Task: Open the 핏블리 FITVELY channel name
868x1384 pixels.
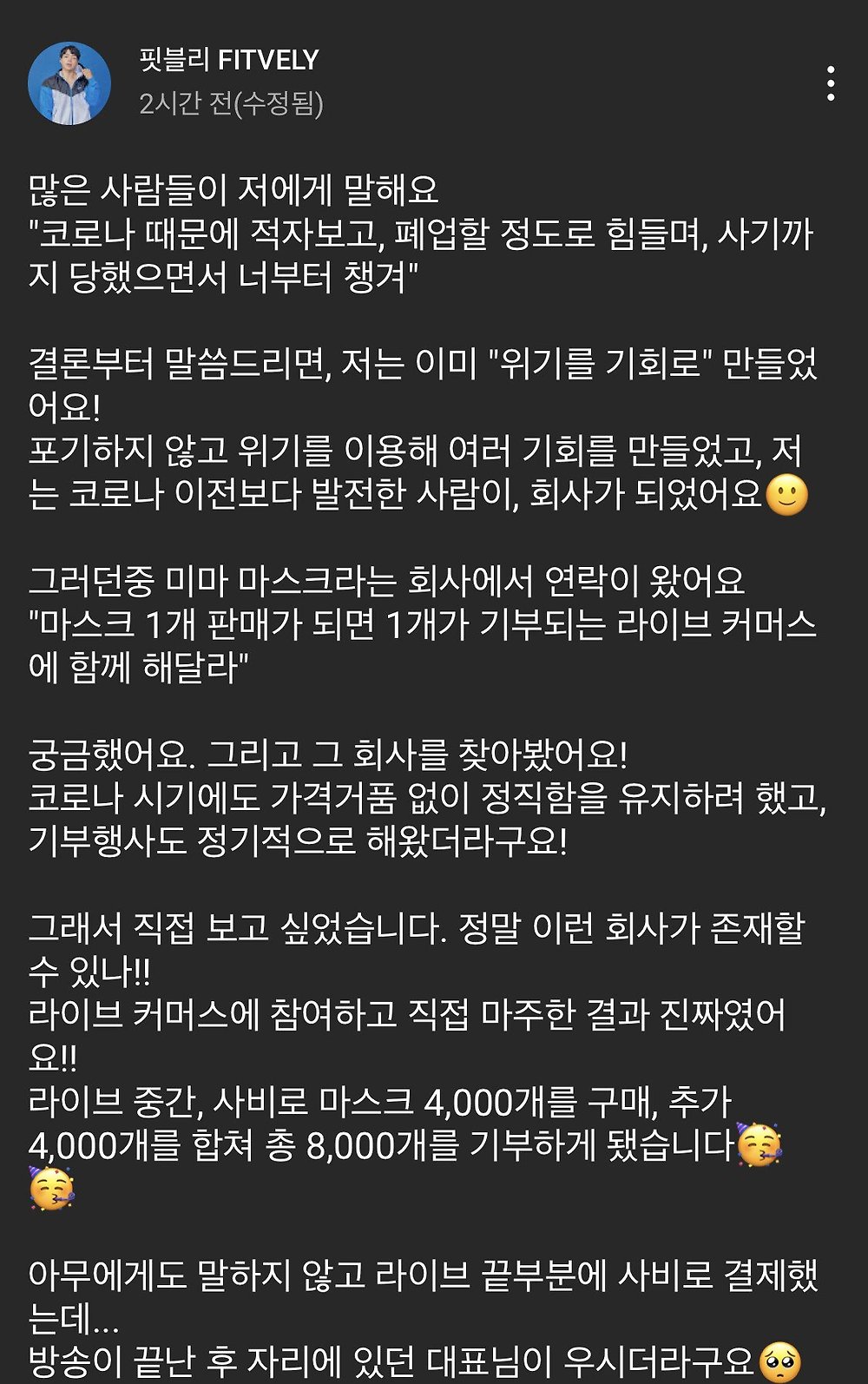Action: pyautogui.click(x=229, y=60)
